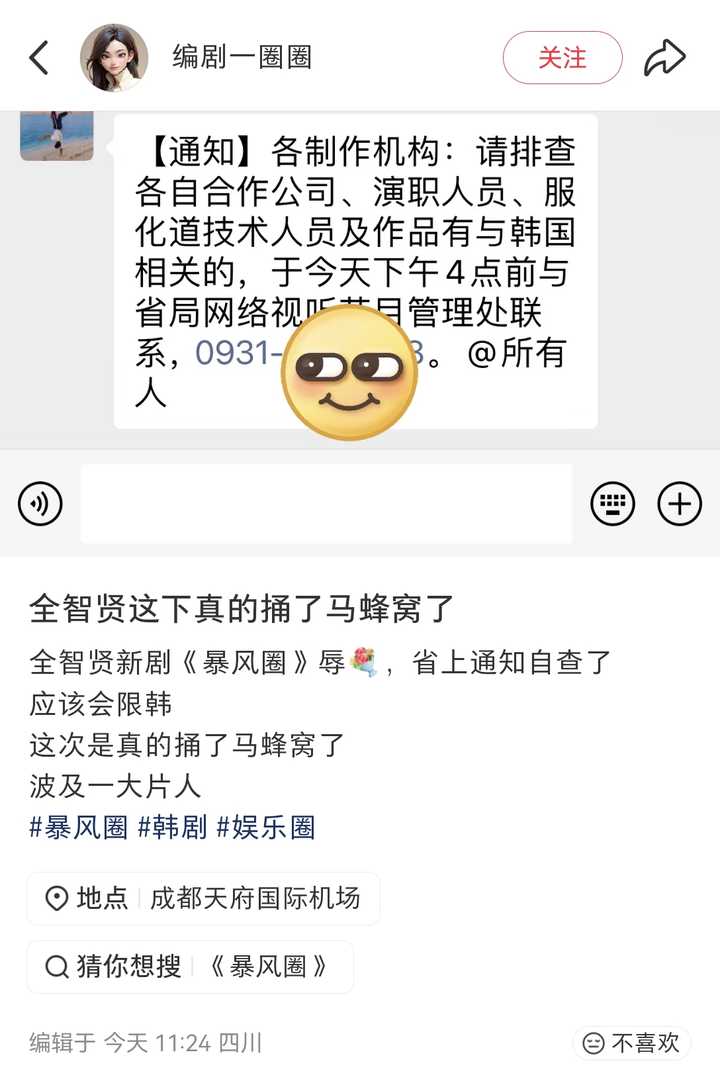
Task: Mark post as 不喜欢
Action: [634, 1043]
